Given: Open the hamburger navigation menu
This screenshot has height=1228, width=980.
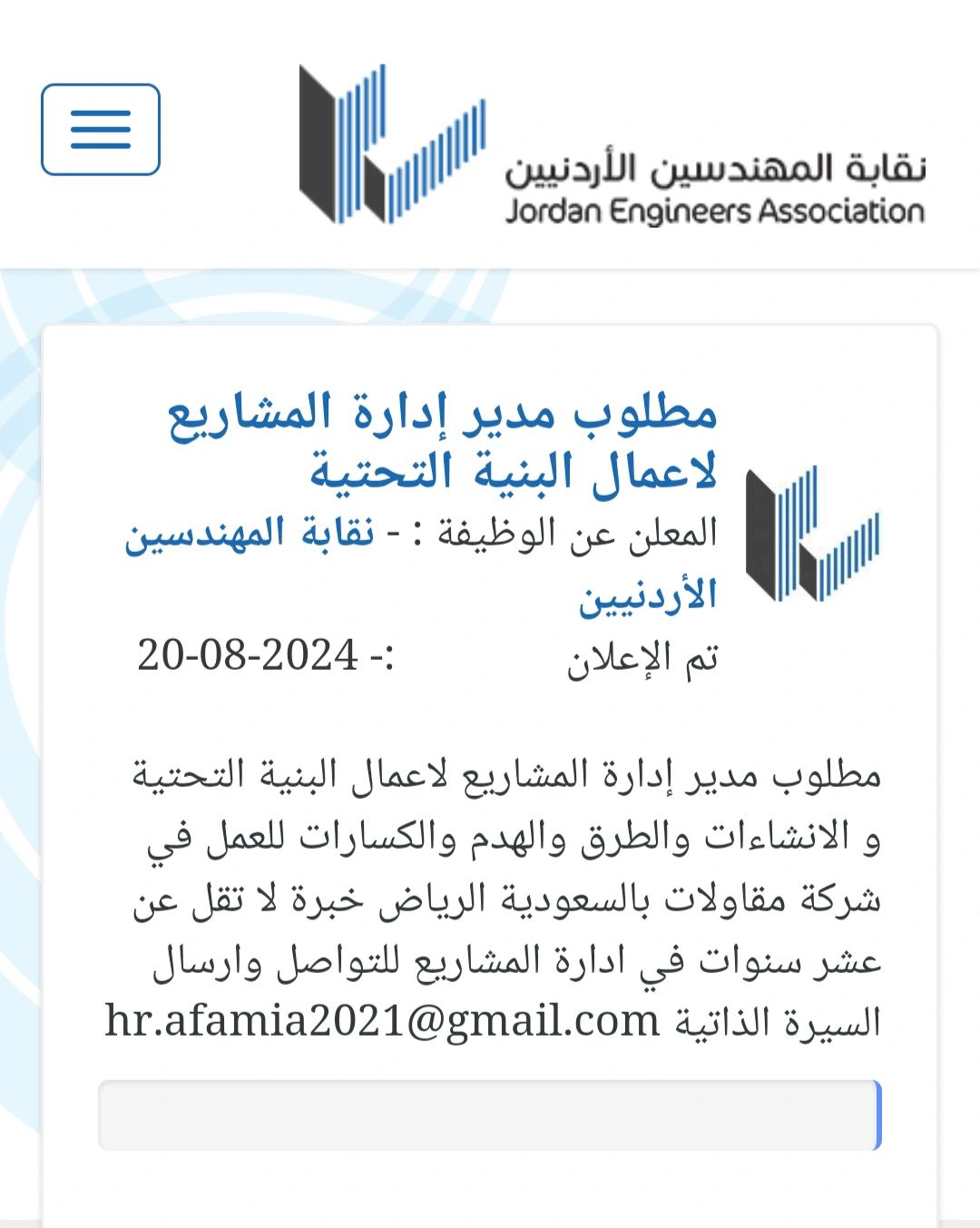Looking at the screenshot, I should pyautogui.click(x=101, y=130).
